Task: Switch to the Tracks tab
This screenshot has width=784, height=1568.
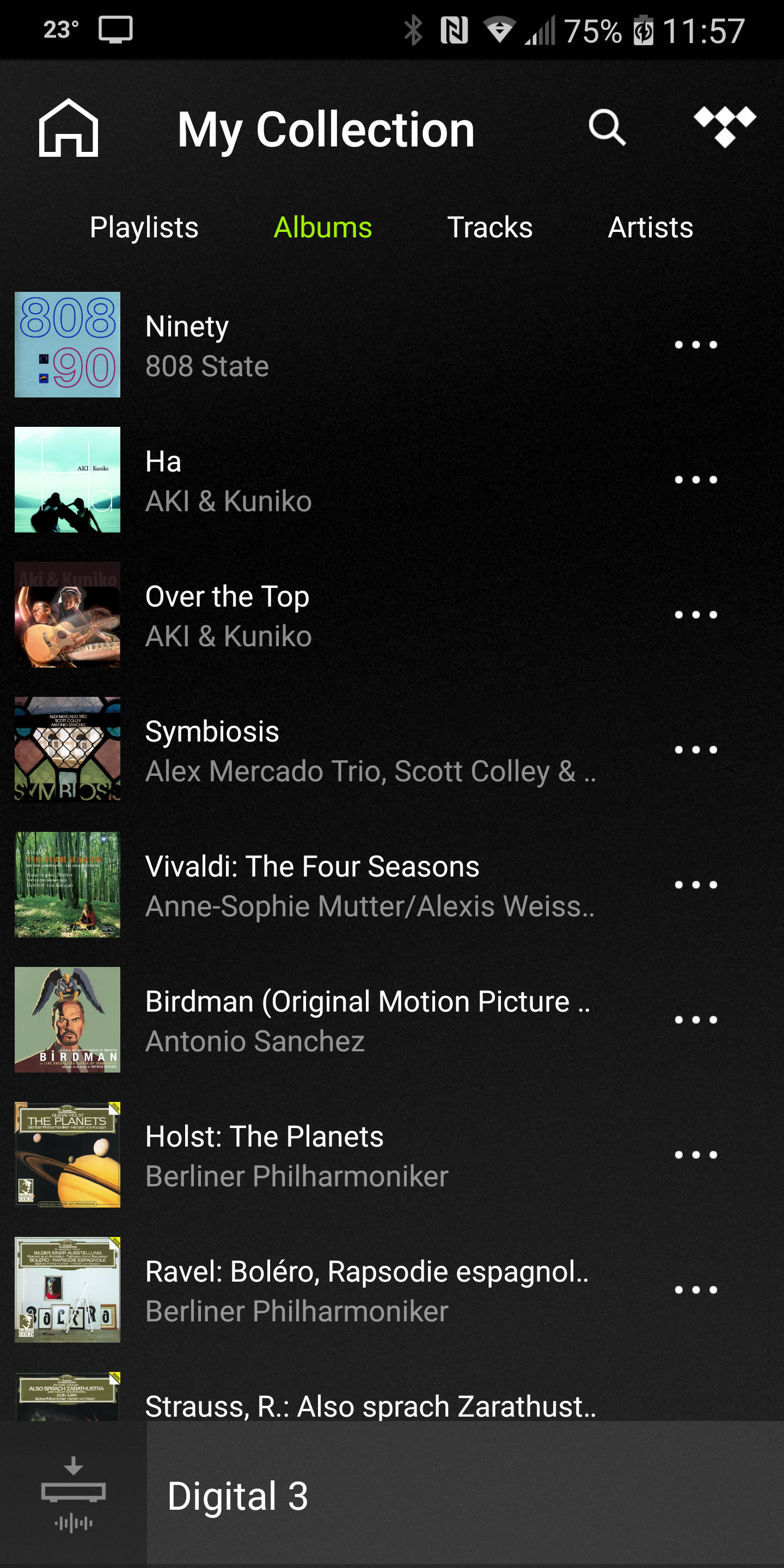Action: 489,228
